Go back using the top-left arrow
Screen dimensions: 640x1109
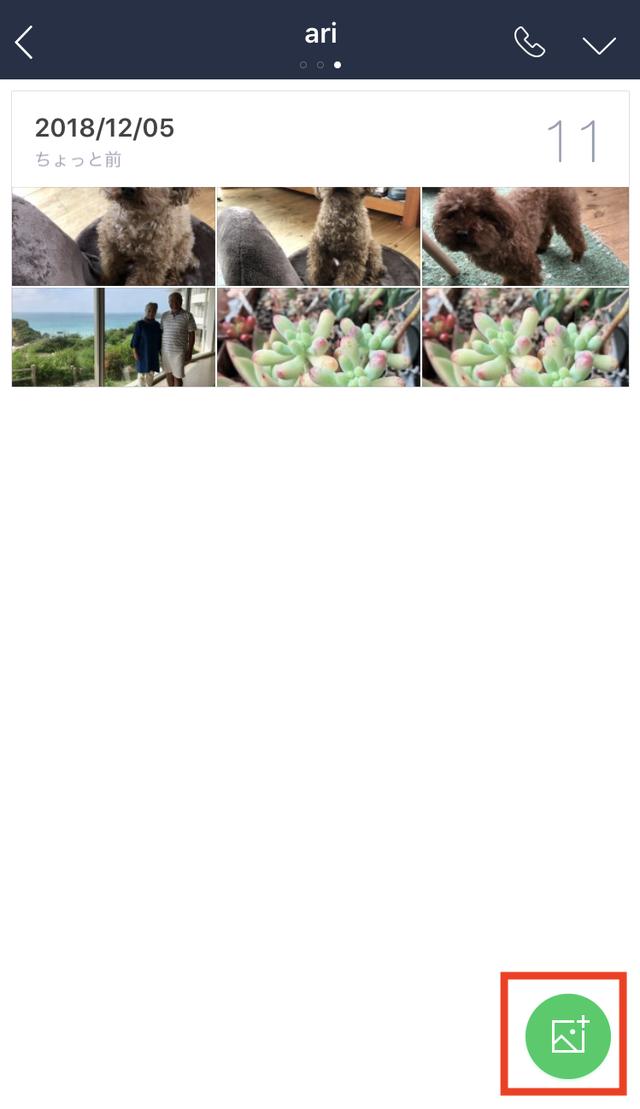click(24, 42)
